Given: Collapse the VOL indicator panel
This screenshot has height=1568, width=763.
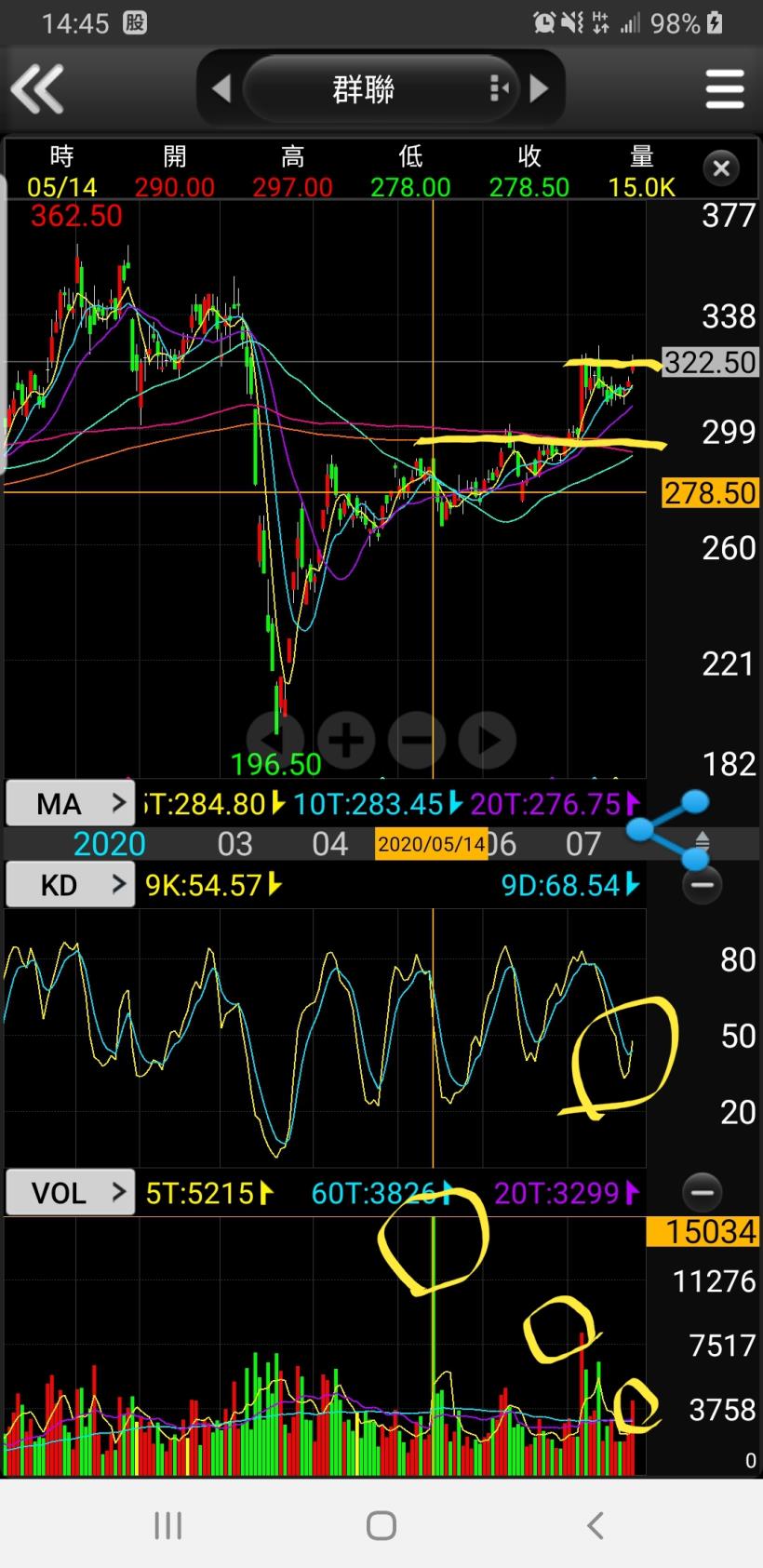Looking at the screenshot, I should (x=703, y=1192).
